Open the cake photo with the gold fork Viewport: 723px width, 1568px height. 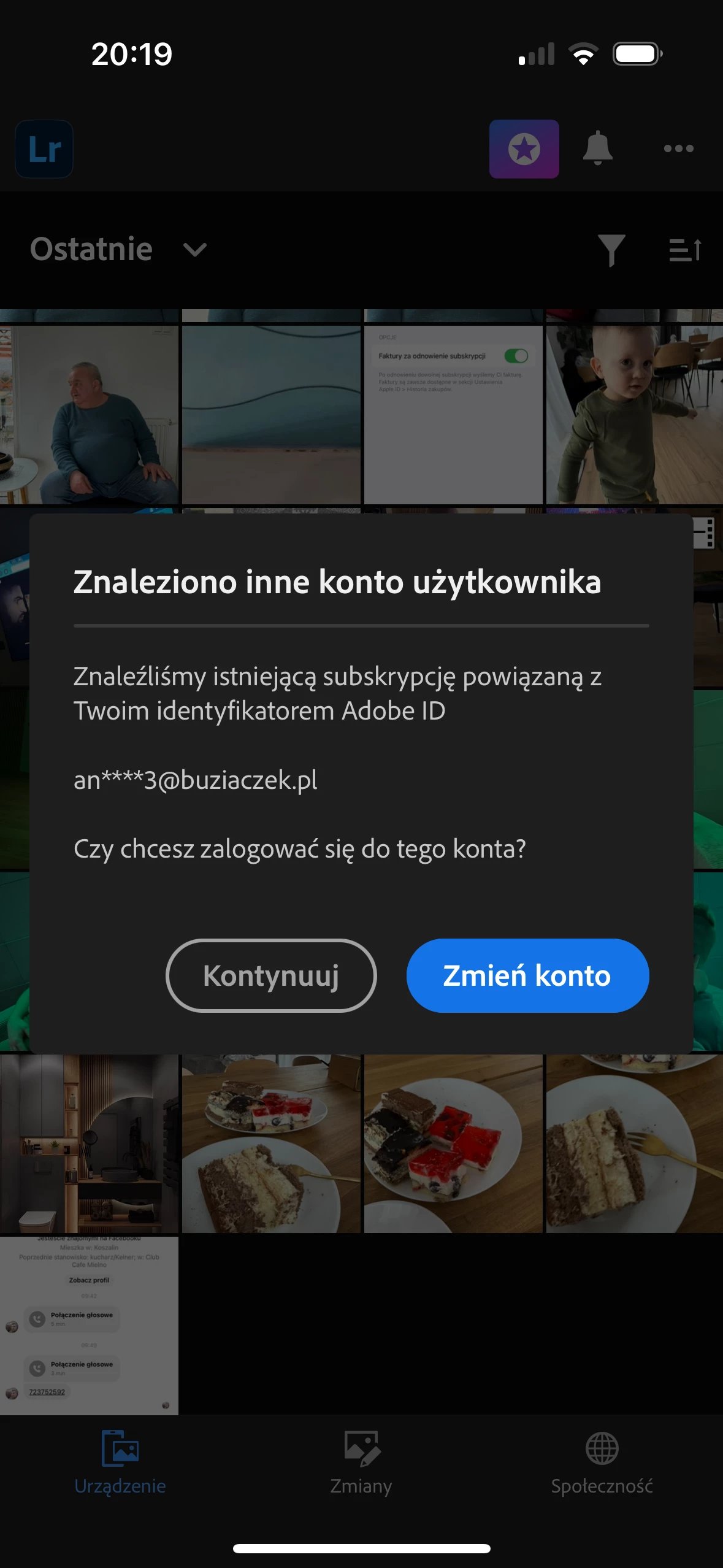[x=634, y=1144]
